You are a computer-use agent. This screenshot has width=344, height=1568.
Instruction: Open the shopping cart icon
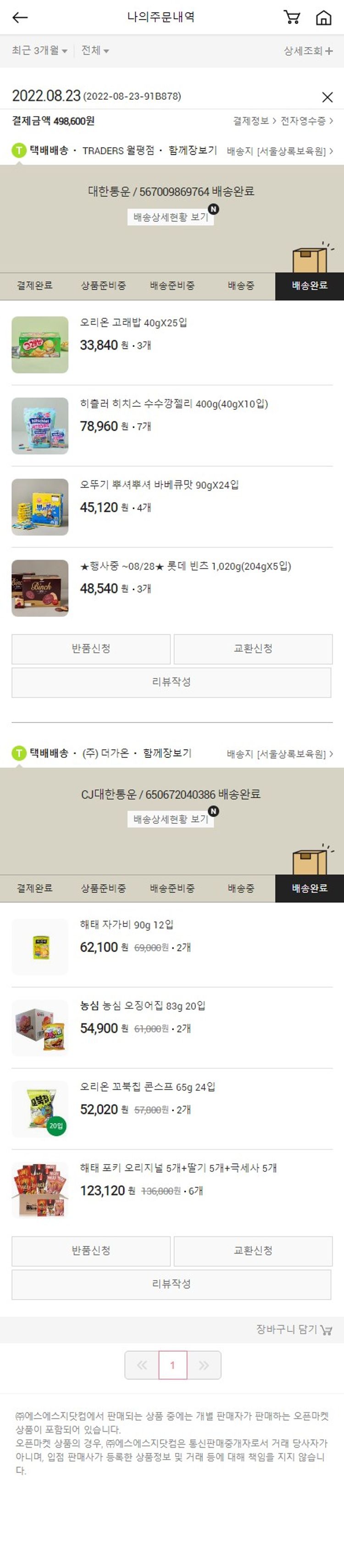tap(292, 17)
